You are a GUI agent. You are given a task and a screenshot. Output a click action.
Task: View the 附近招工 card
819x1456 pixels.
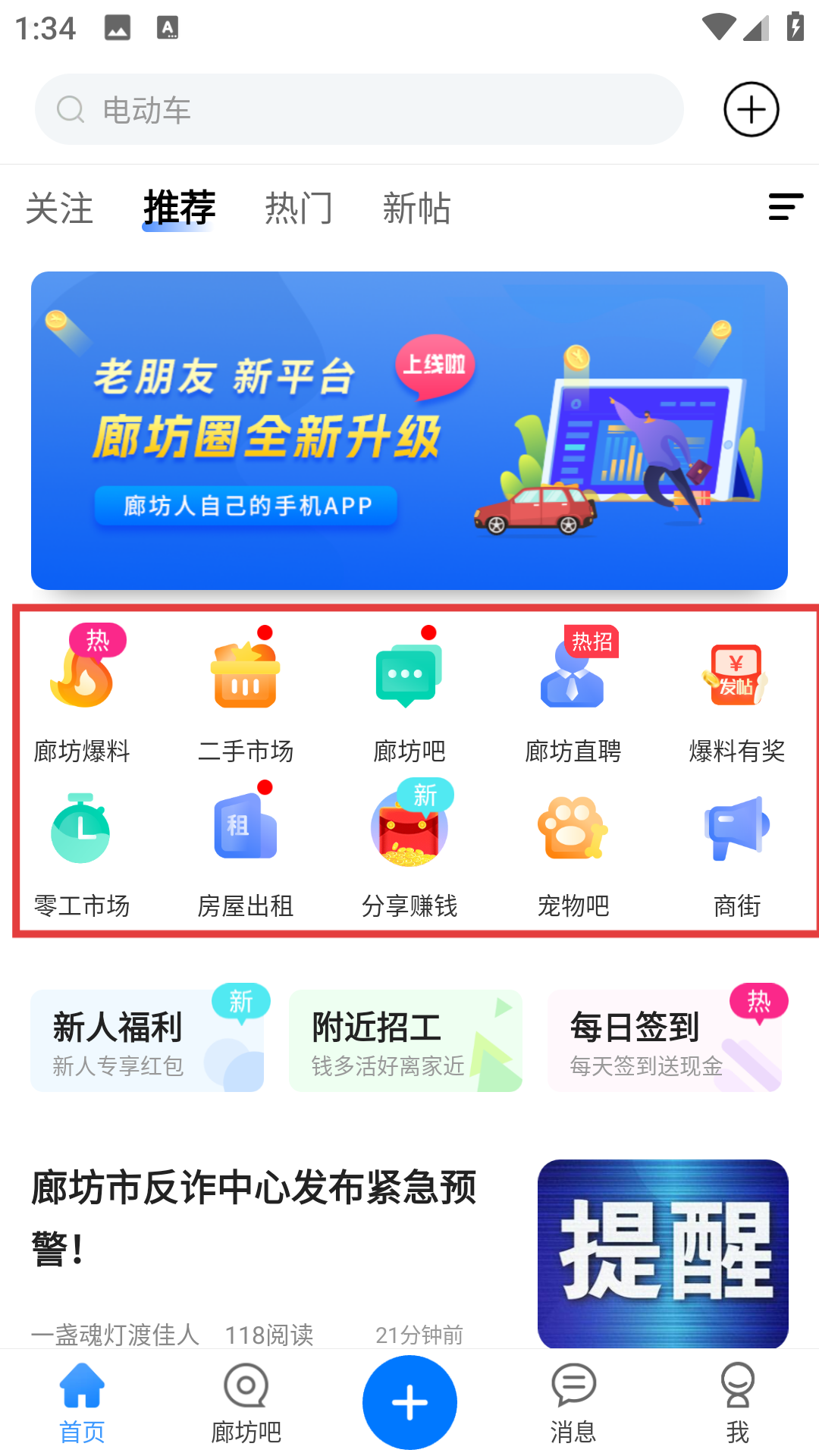tap(406, 1040)
